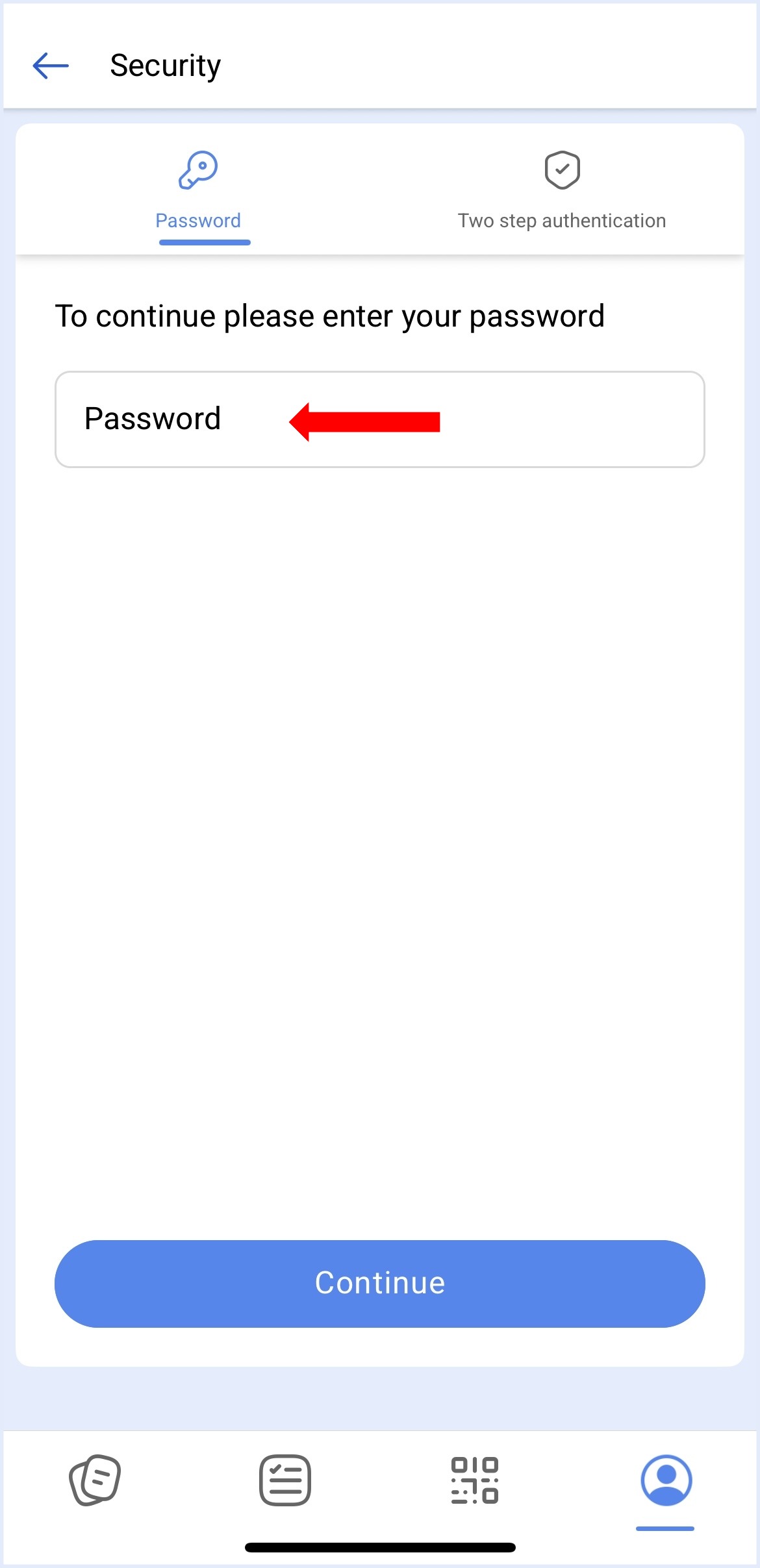The height and width of the screenshot is (1568, 760).
Task: Open the QR code scanner tab
Action: (475, 1480)
